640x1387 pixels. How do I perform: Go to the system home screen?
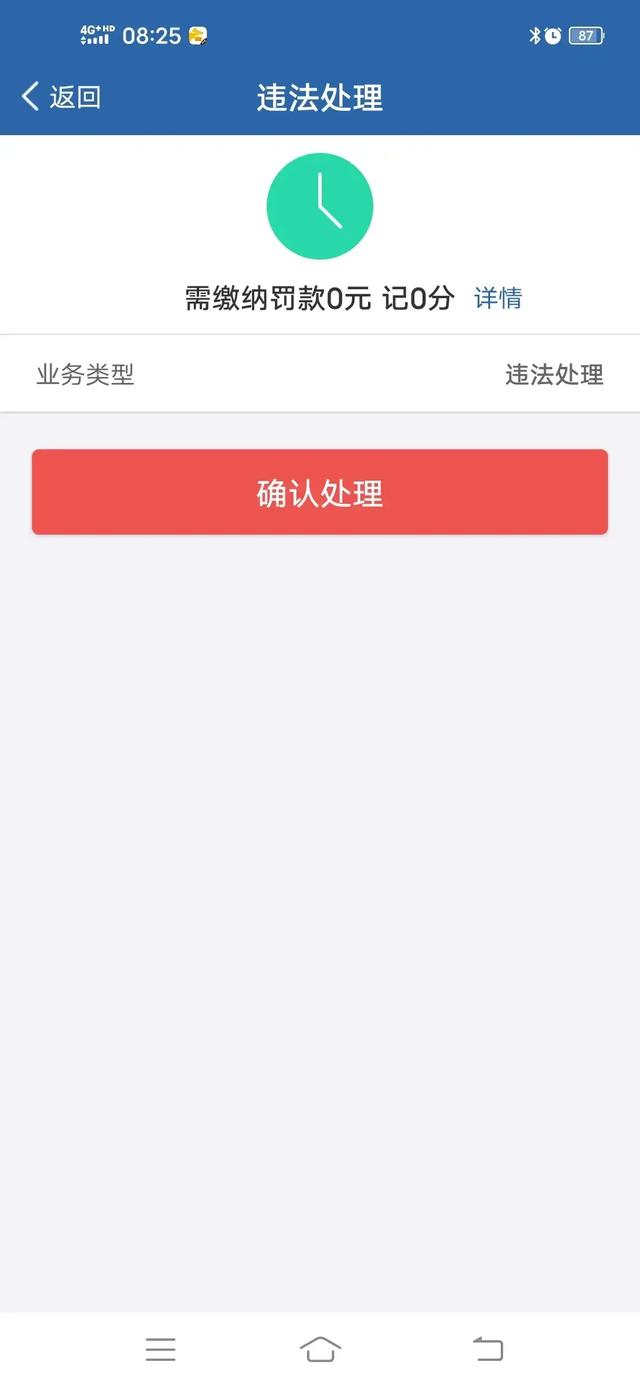(320, 1349)
